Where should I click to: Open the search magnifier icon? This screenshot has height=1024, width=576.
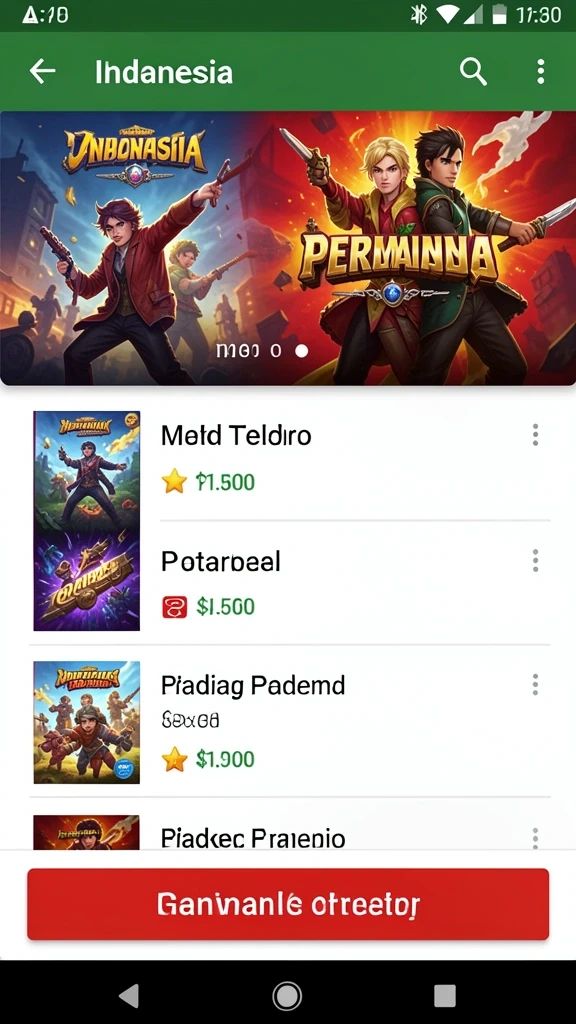[x=473, y=71]
